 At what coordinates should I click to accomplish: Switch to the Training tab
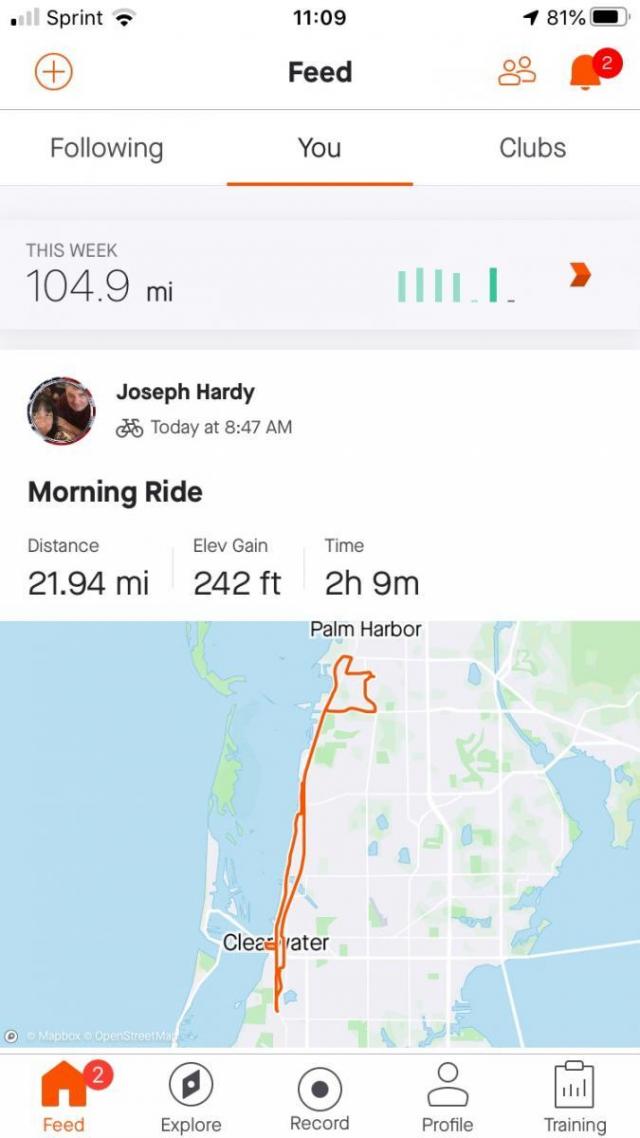point(574,1096)
